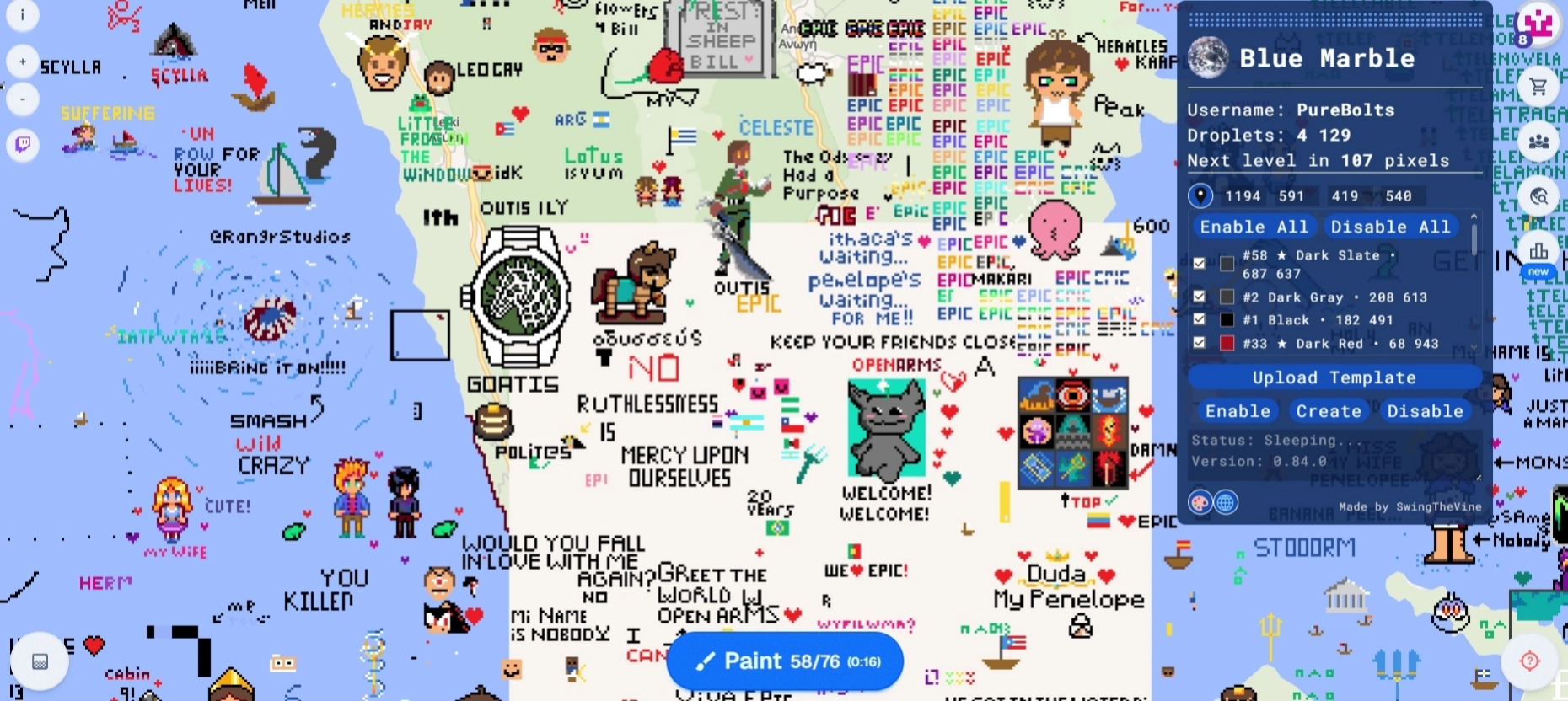Tap Disable All colors
The image size is (1568, 701).
pyautogui.click(x=1389, y=227)
